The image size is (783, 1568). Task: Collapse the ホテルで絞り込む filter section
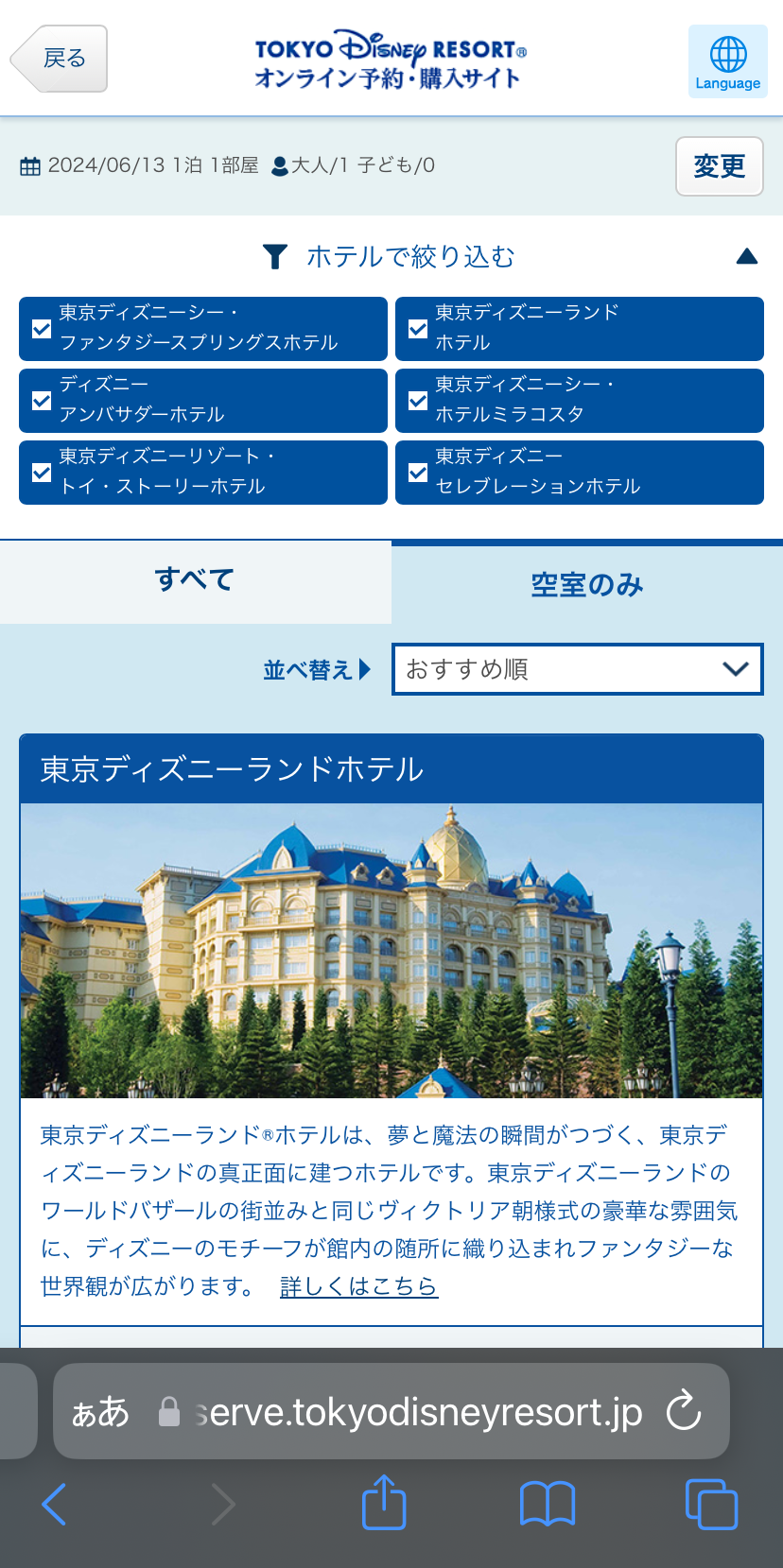coord(746,256)
